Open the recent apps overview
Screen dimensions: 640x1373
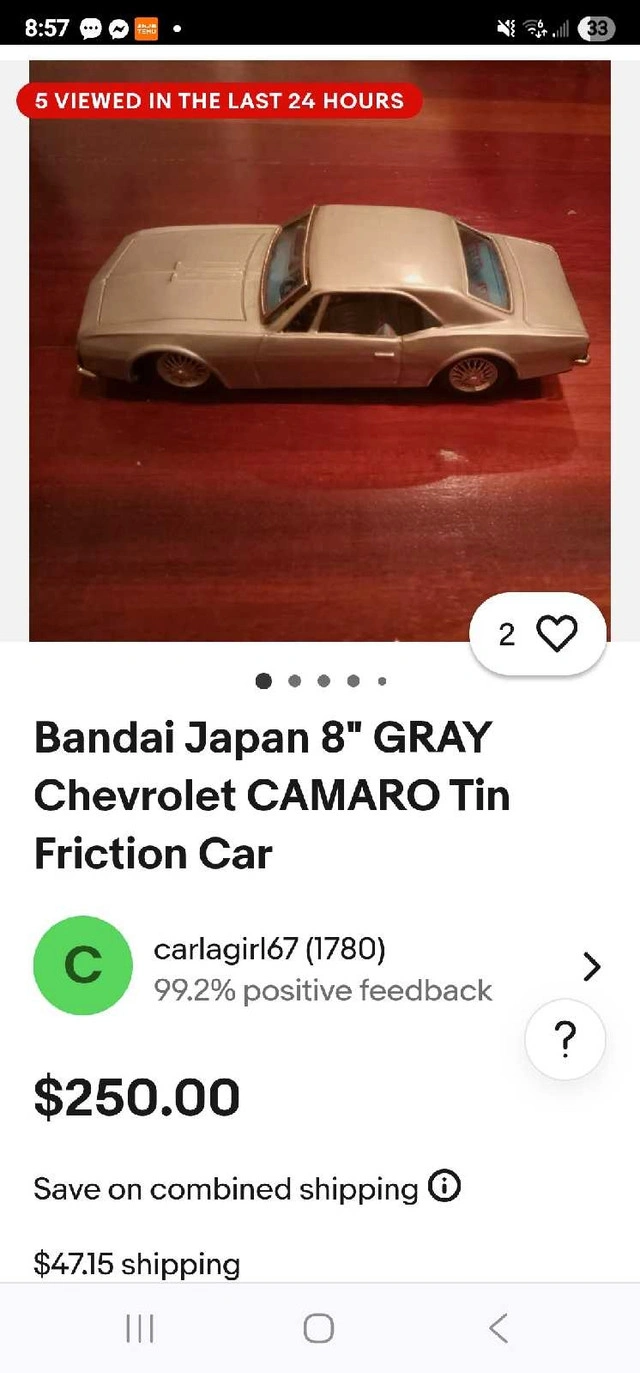pyautogui.click(x=140, y=1328)
